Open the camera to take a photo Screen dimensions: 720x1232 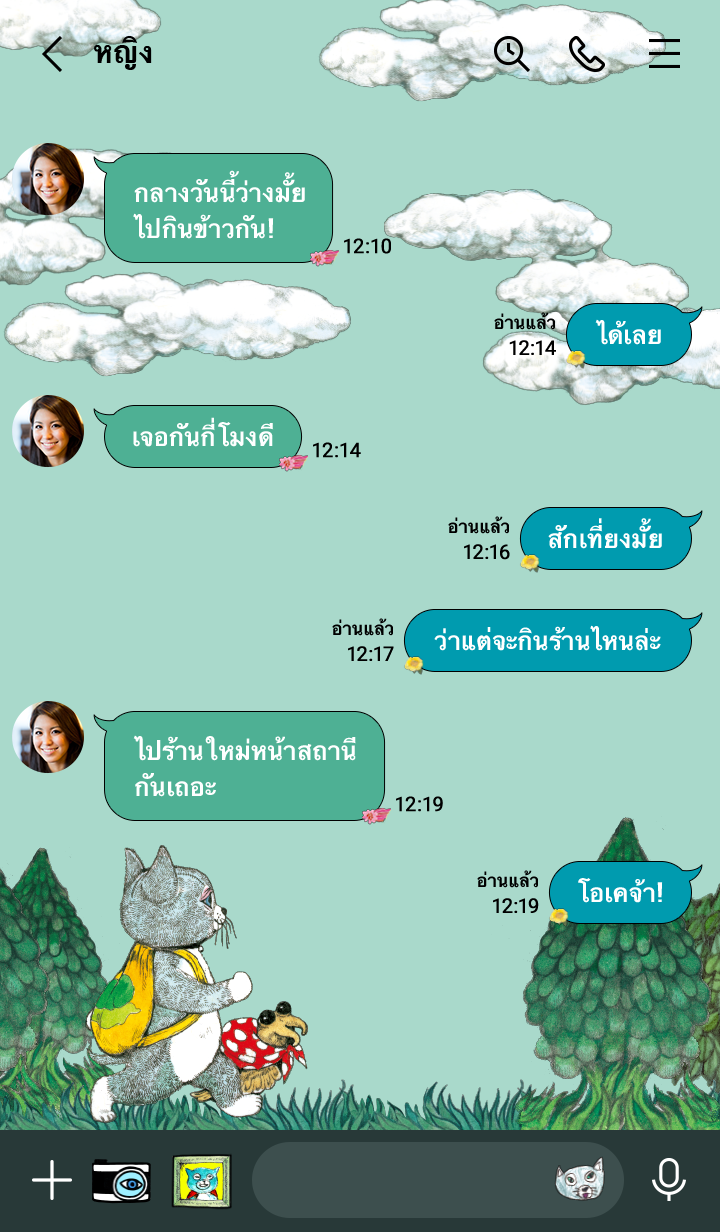click(x=121, y=1181)
